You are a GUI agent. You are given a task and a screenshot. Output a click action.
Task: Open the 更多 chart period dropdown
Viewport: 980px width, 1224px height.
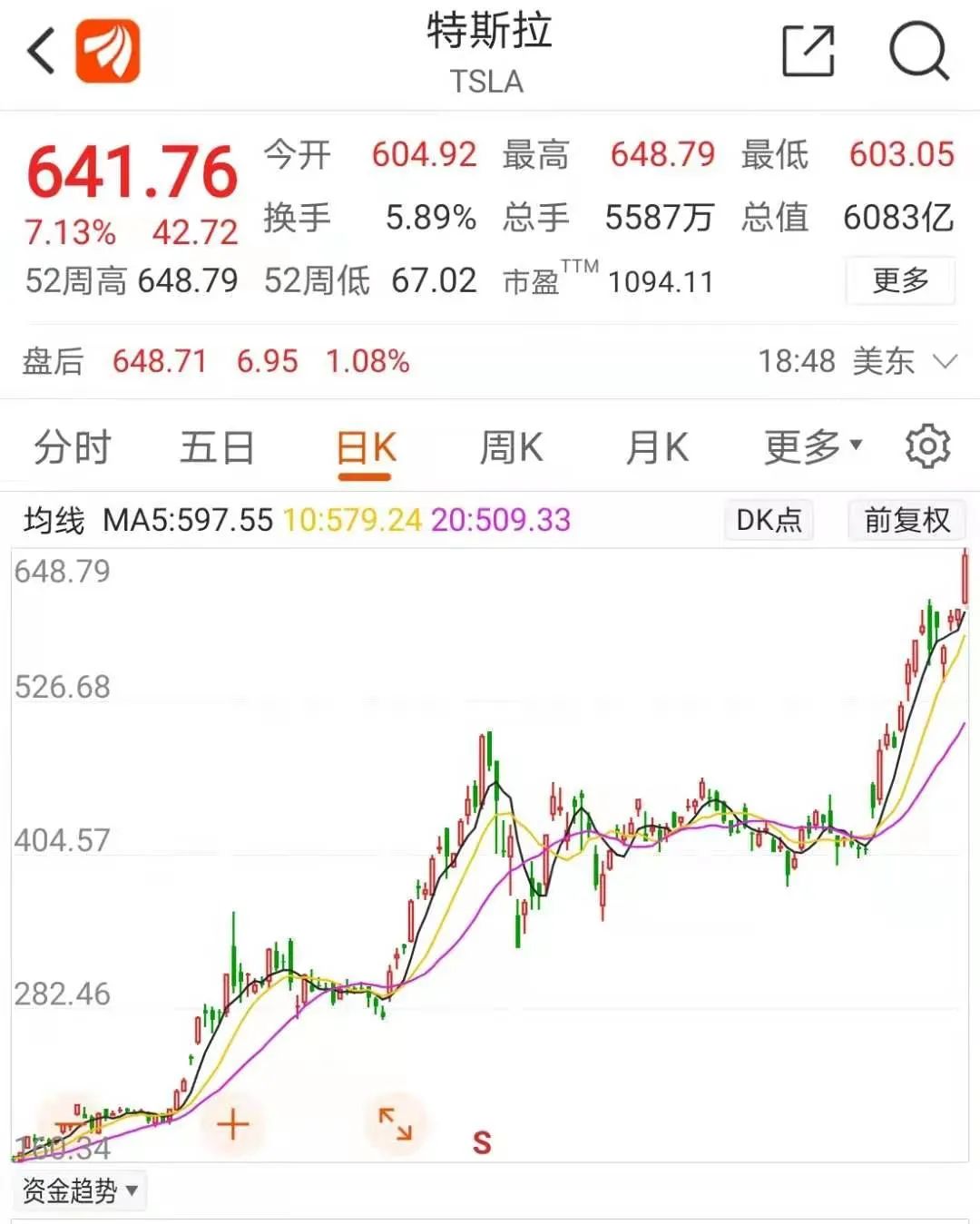811,446
